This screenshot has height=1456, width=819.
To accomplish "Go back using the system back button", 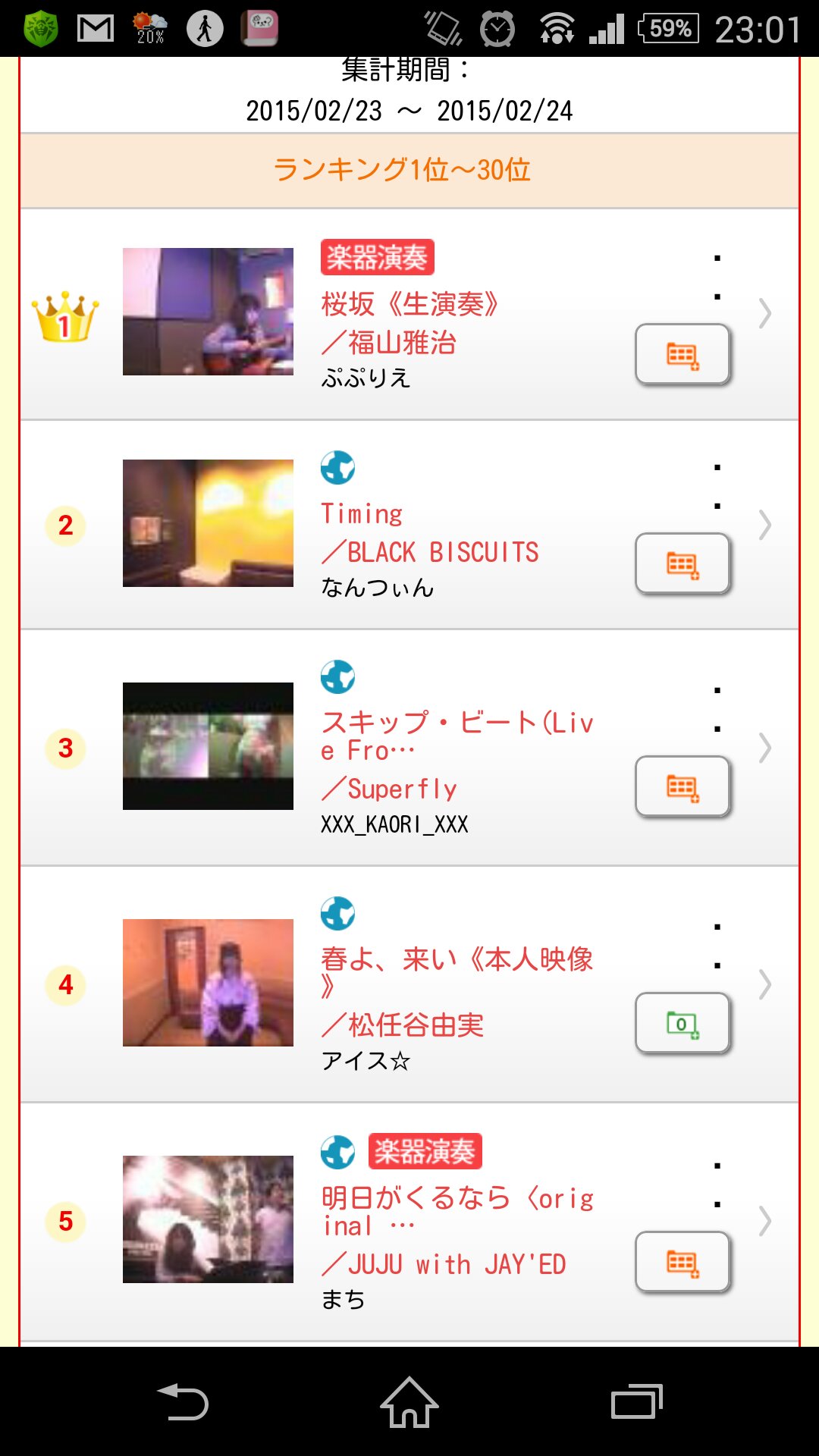I will tap(183, 1402).
